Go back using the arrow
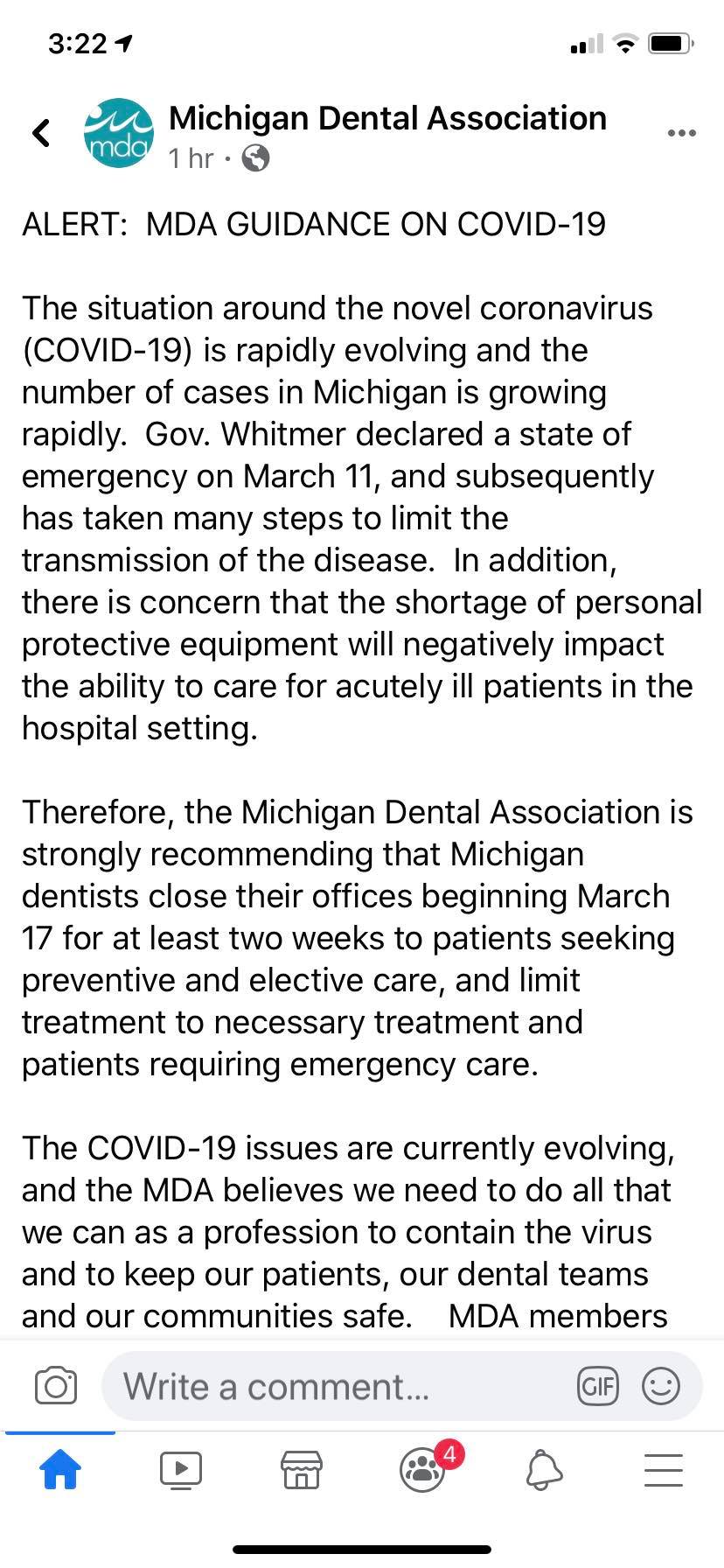 40,133
